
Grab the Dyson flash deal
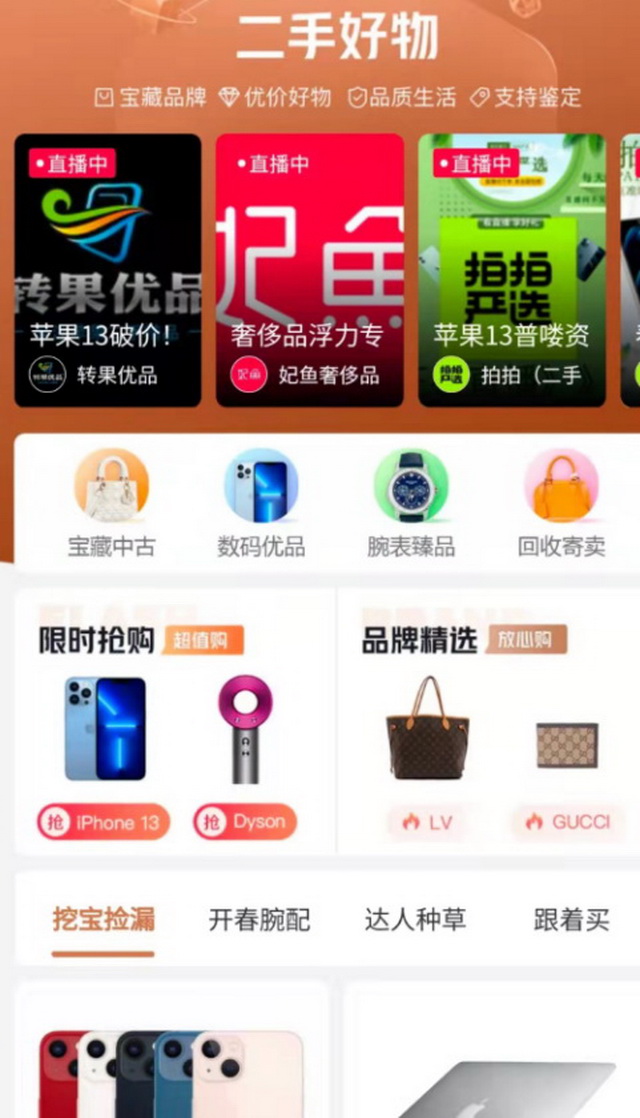[x=245, y=822]
